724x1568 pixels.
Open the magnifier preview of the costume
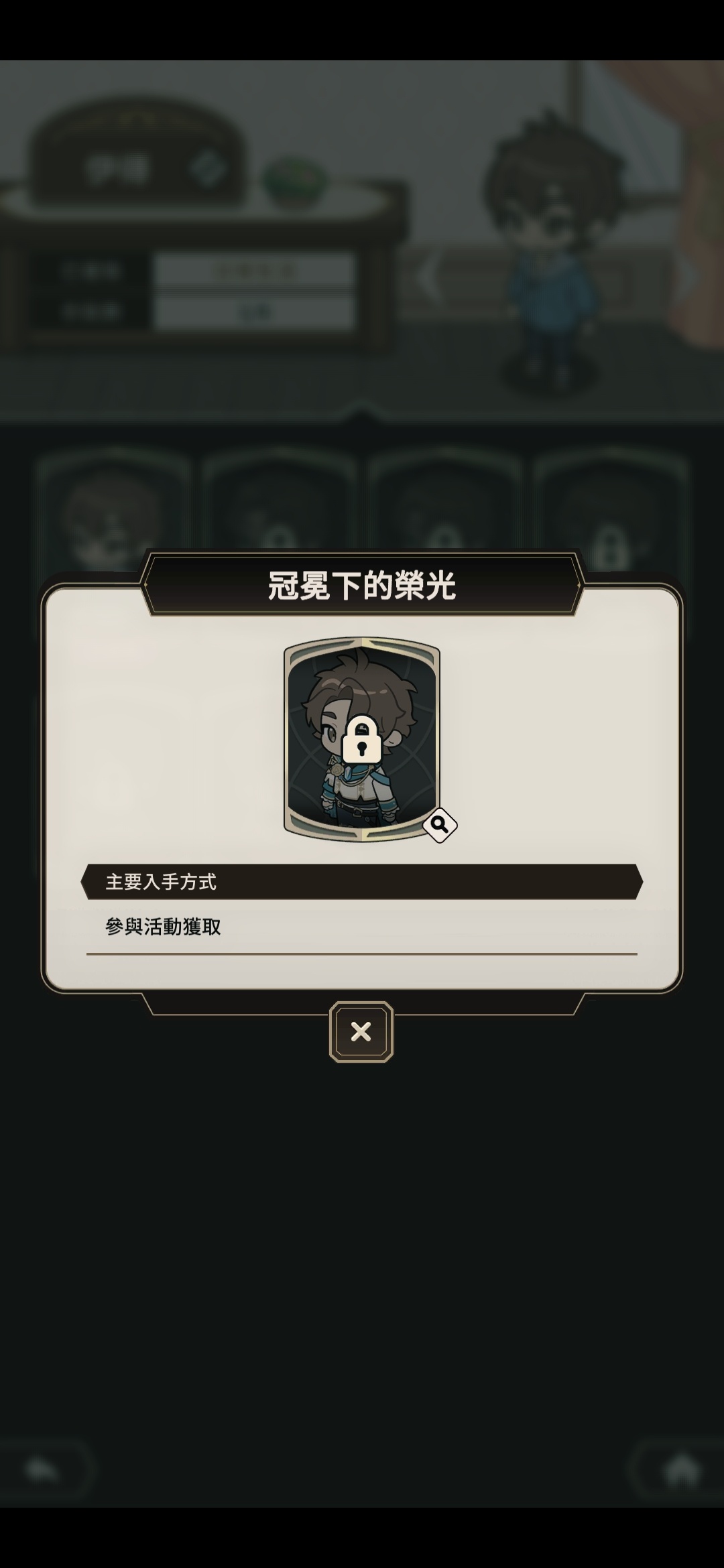pyautogui.click(x=440, y=826)
